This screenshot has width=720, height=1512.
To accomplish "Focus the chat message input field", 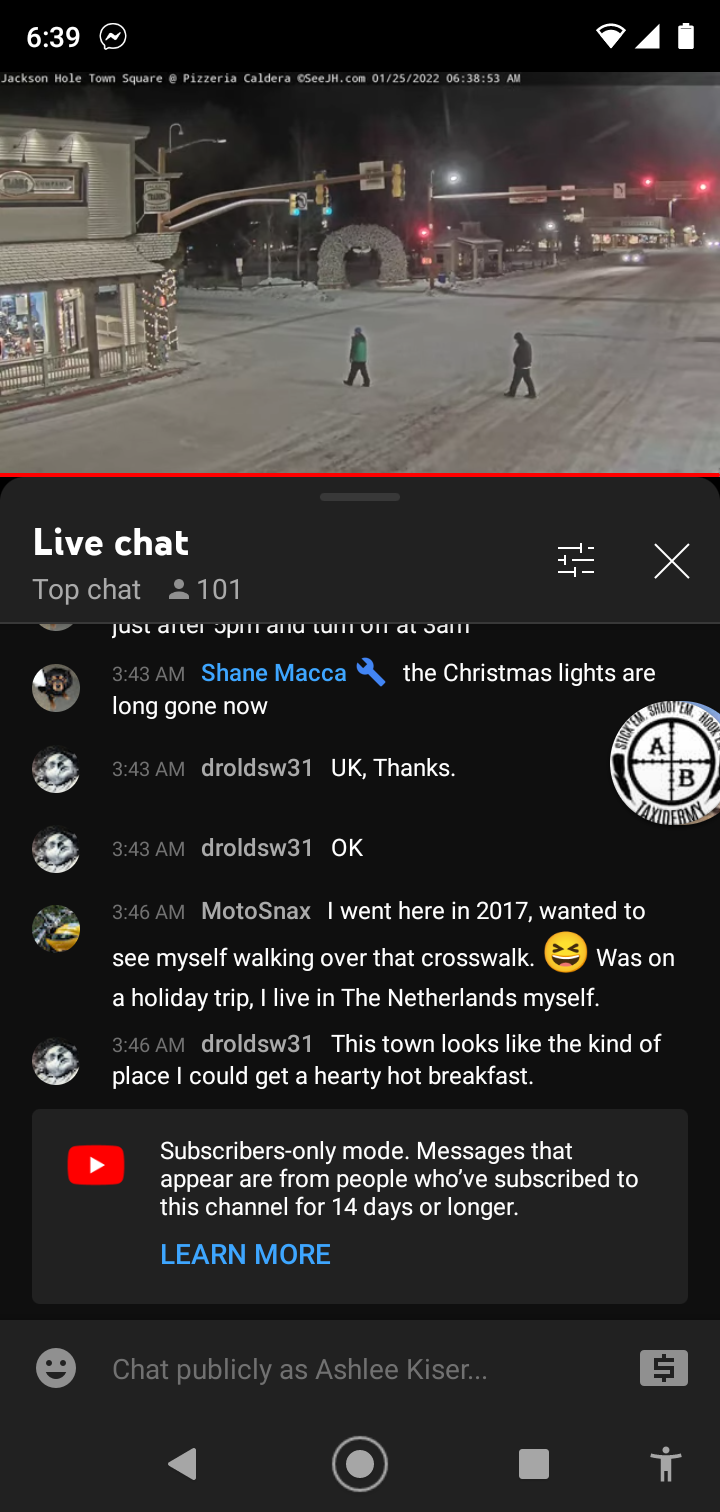I will 360,1369.
